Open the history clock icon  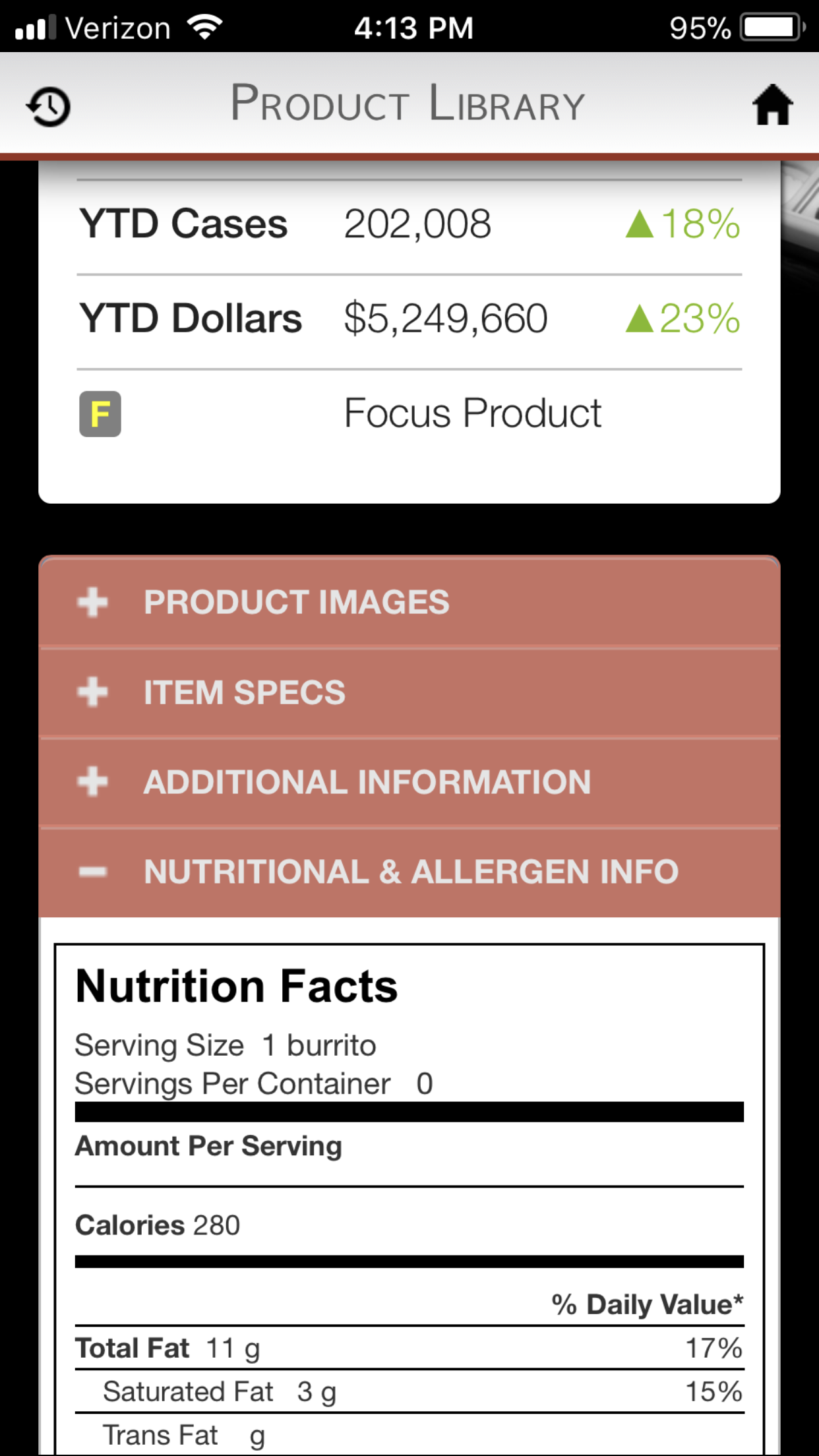coord(49,106)
